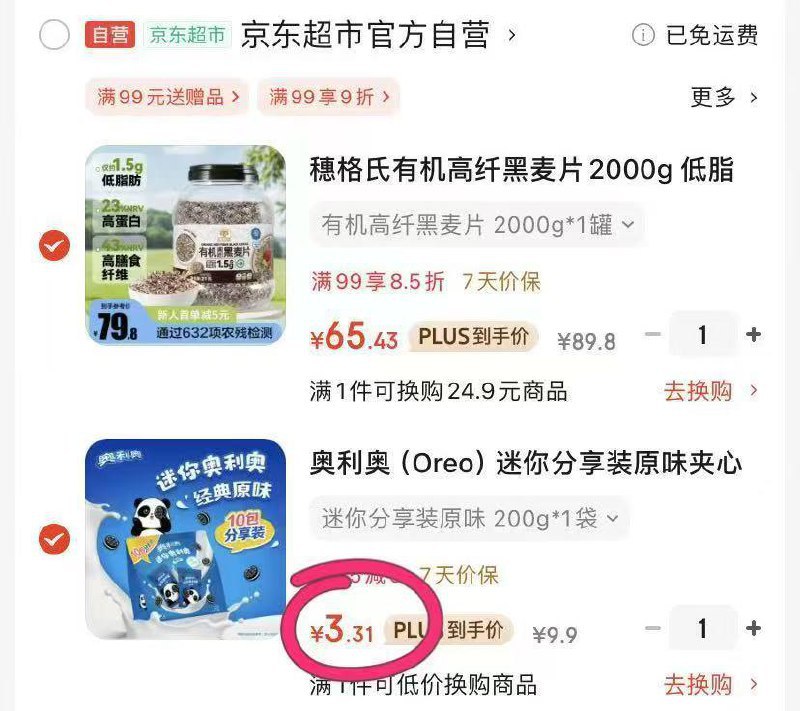Open the 奥利奥 mini Oreo product image

click(x=185, y=540)
